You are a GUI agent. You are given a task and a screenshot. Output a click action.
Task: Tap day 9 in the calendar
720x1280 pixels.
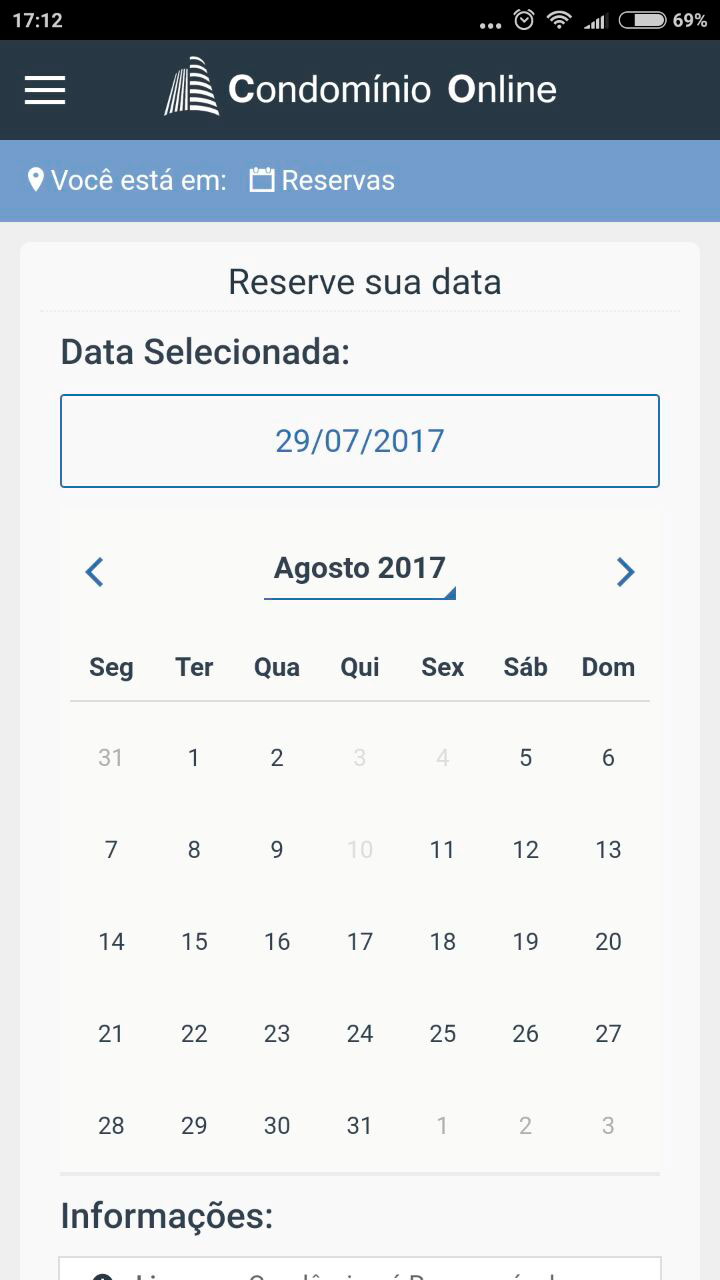coord(277,850)
